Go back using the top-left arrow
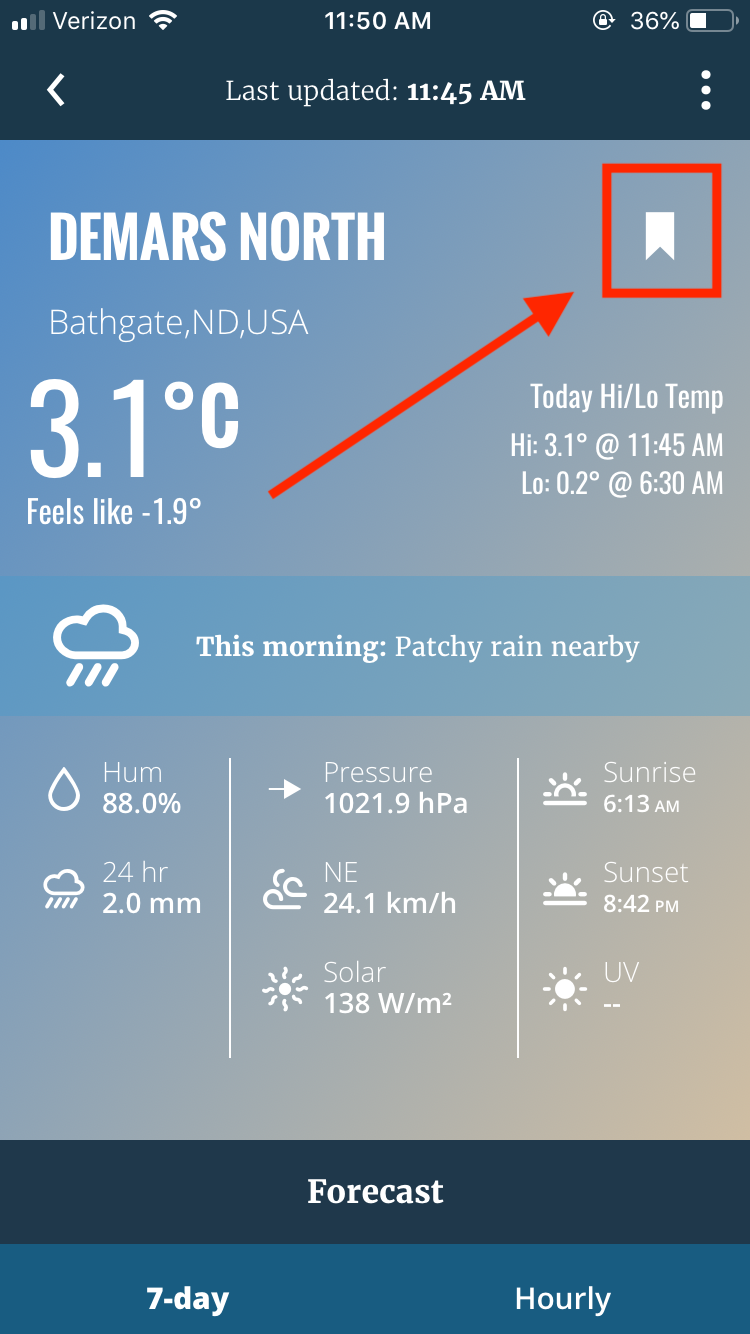 (x=56, y=90)
